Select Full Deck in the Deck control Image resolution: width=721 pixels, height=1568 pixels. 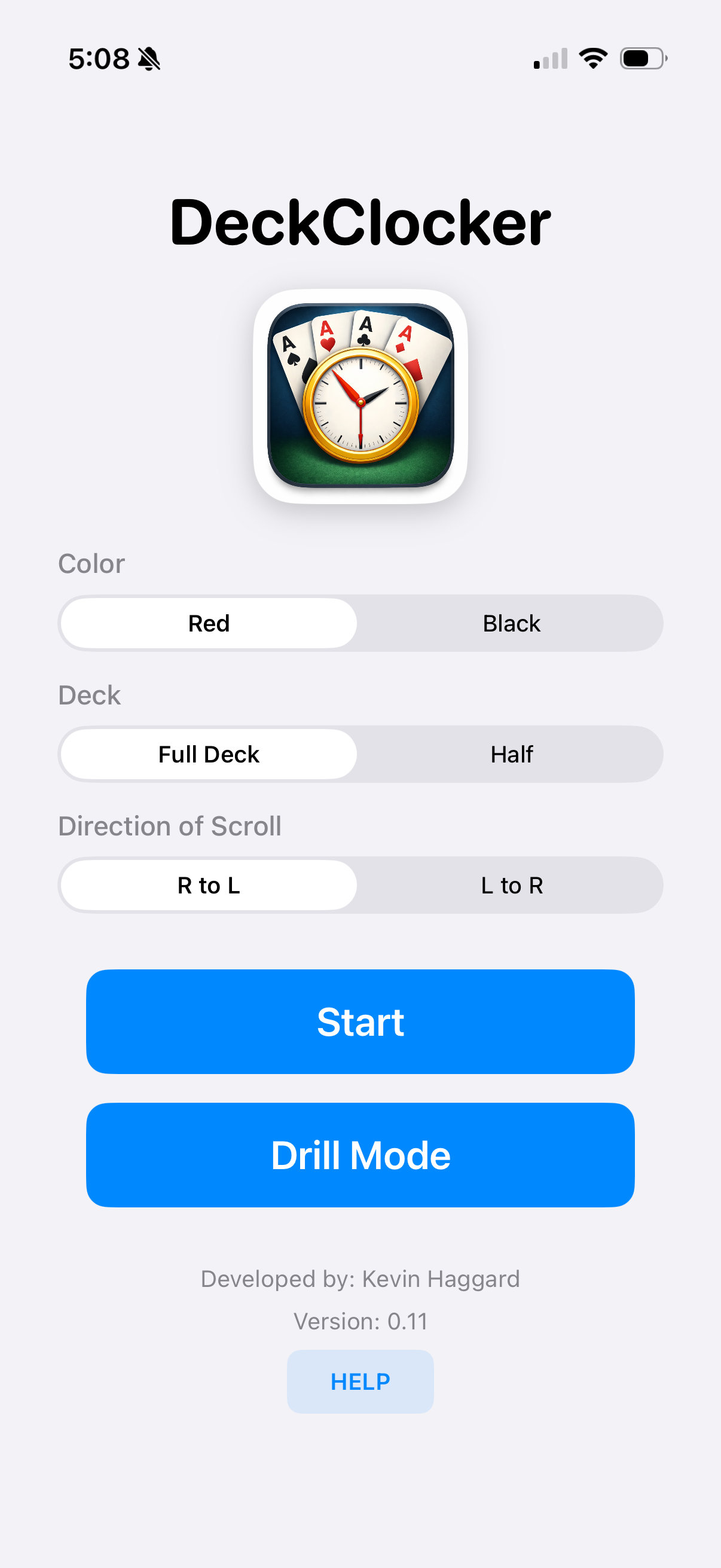(x=207, y=754)
